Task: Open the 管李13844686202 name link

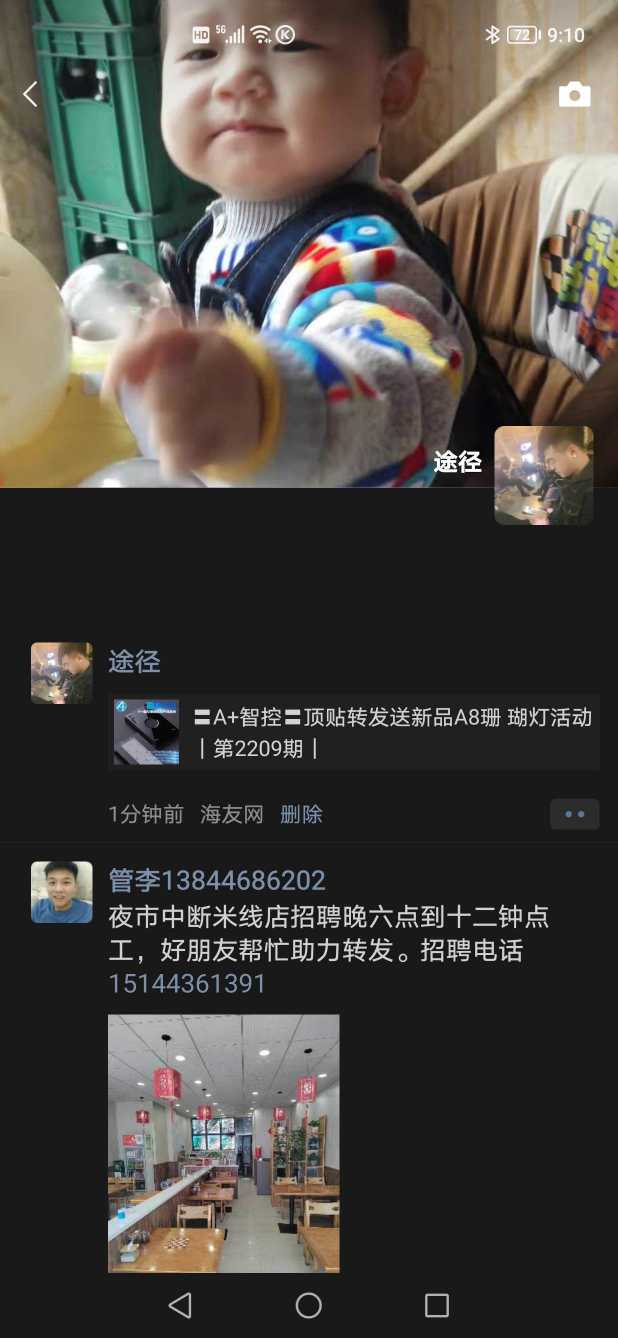Action: (217, 880)
